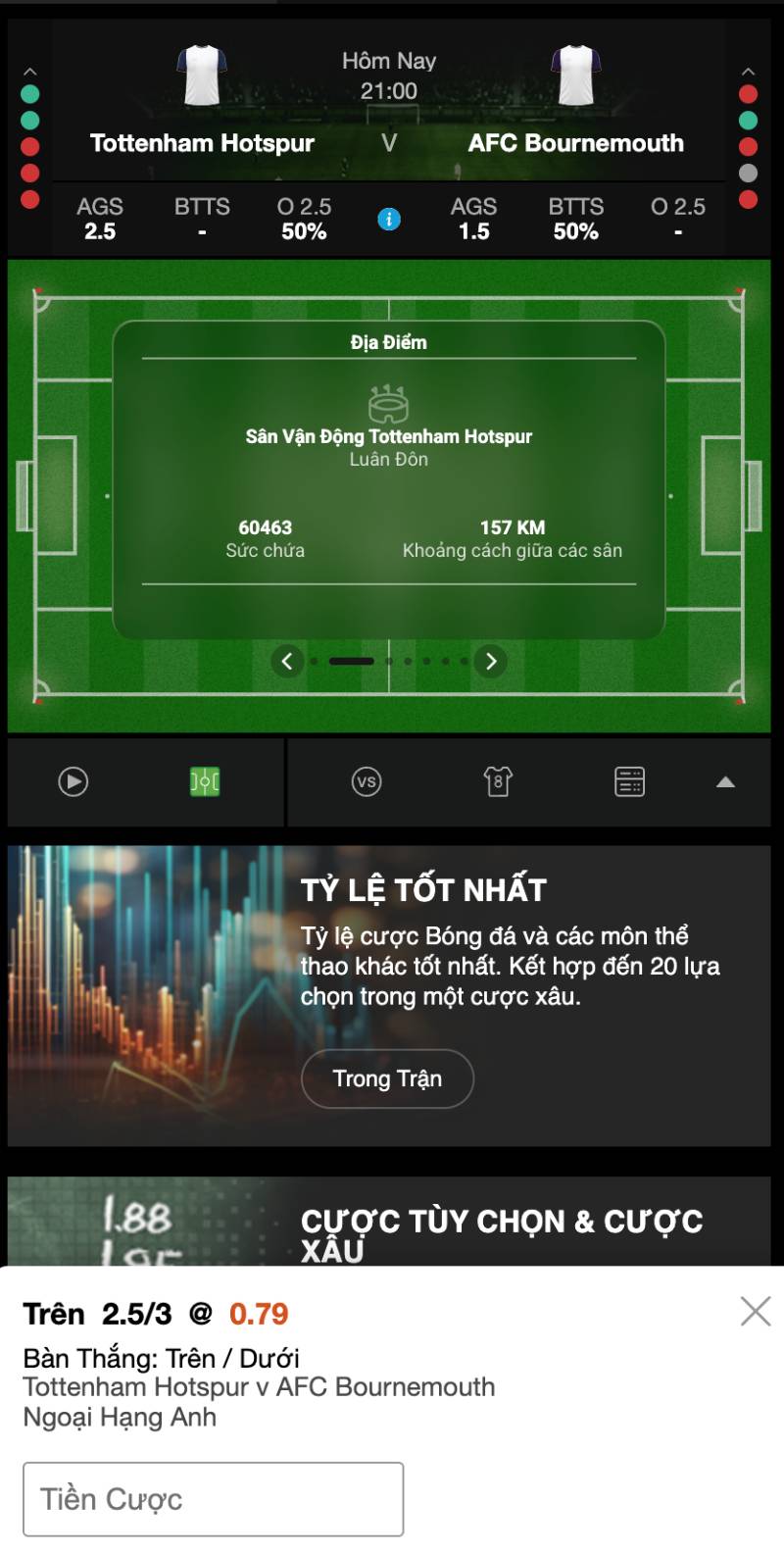Expand Tottenham Hotspur recent form
The height and width of the screenshot is (1552, 784).
tap(29, 72)
